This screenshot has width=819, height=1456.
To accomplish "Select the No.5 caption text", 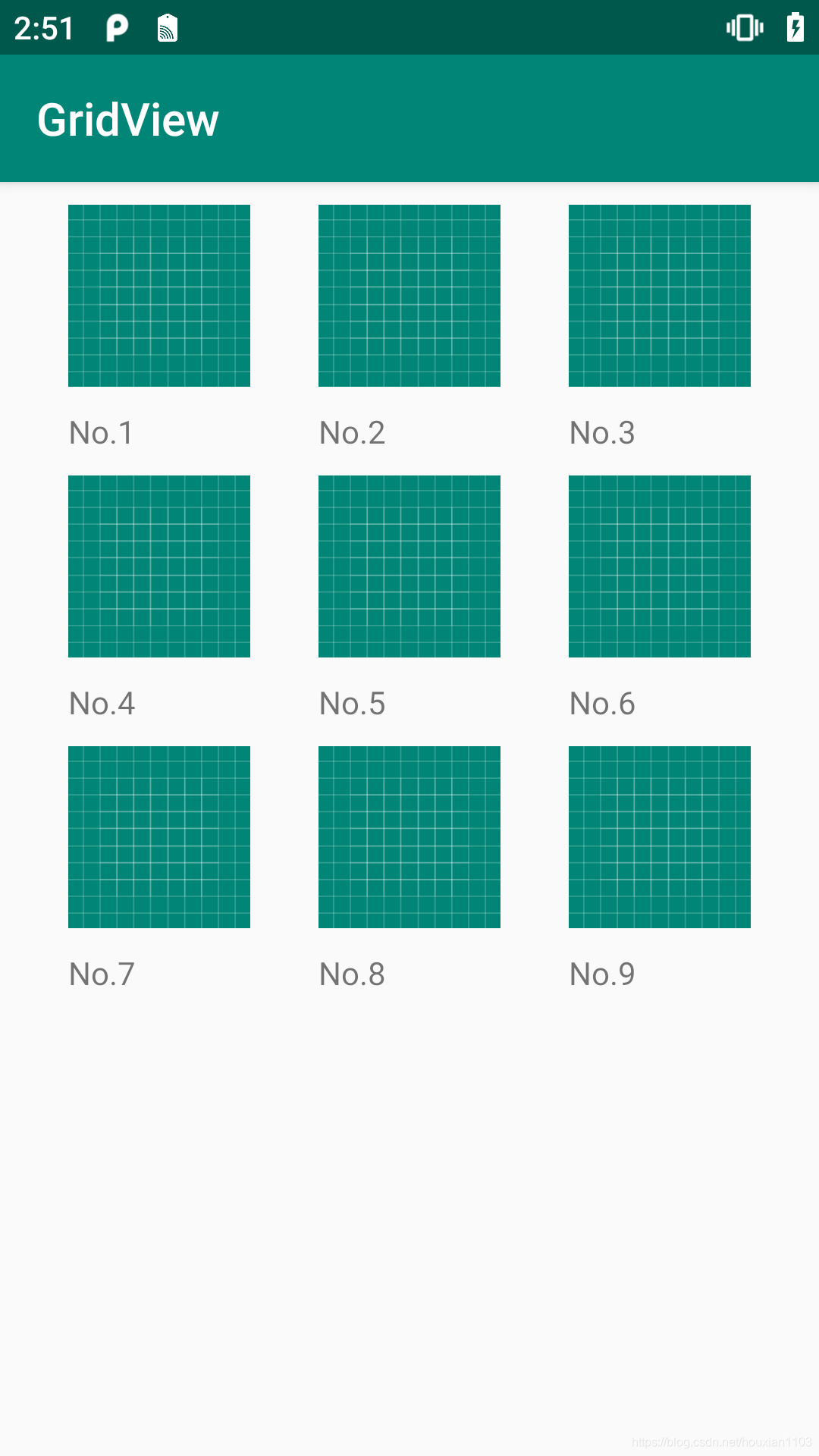I will pos(352,704).
